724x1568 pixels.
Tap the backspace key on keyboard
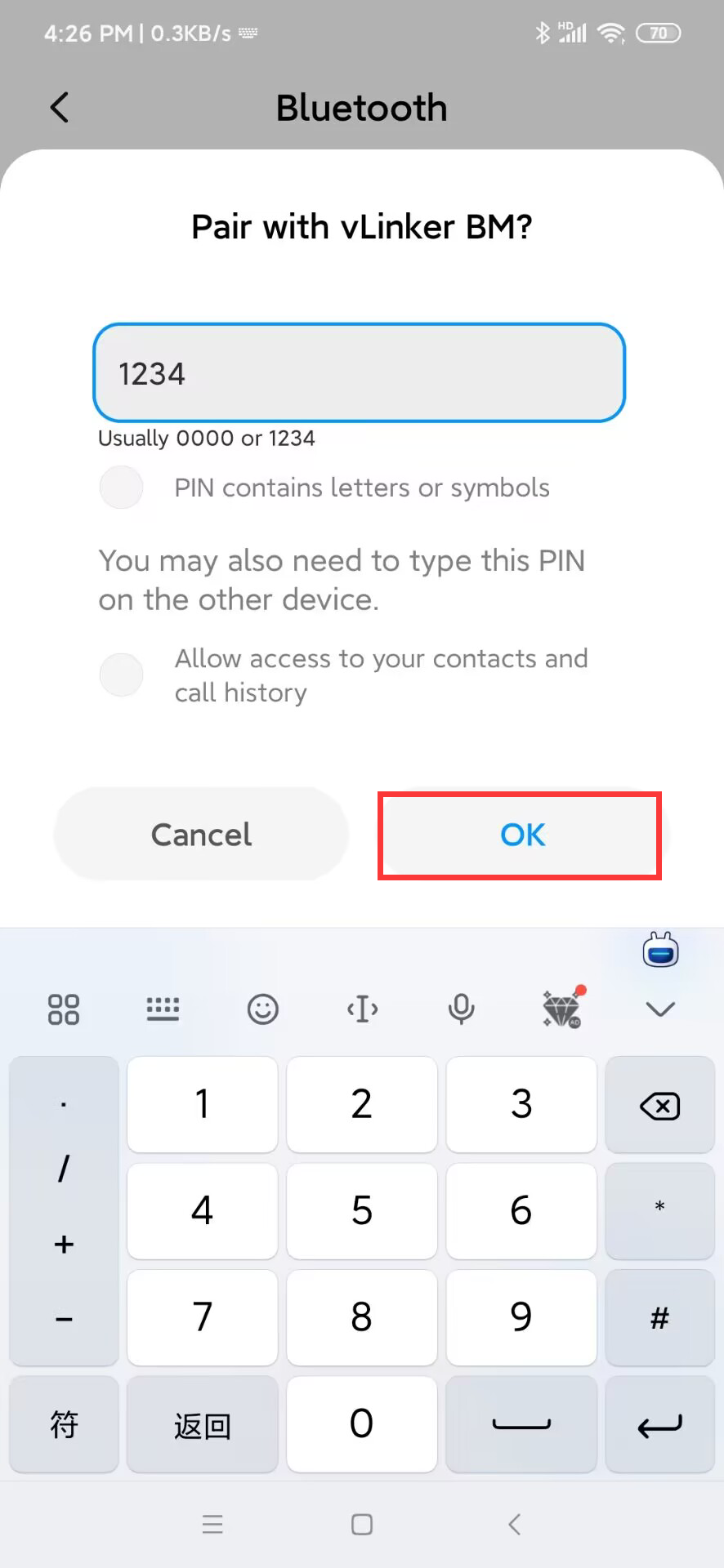659,1106
